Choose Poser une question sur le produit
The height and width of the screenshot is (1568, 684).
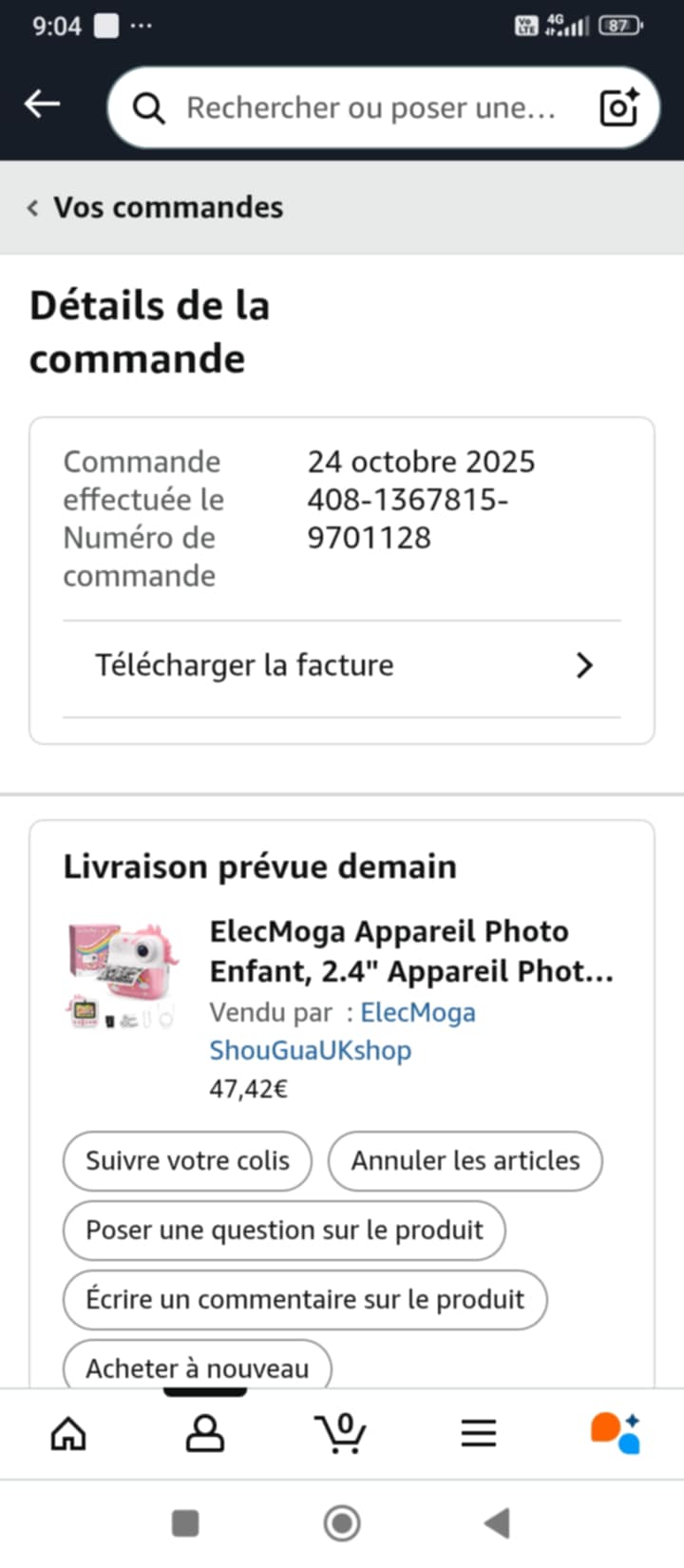[284, 1230]
